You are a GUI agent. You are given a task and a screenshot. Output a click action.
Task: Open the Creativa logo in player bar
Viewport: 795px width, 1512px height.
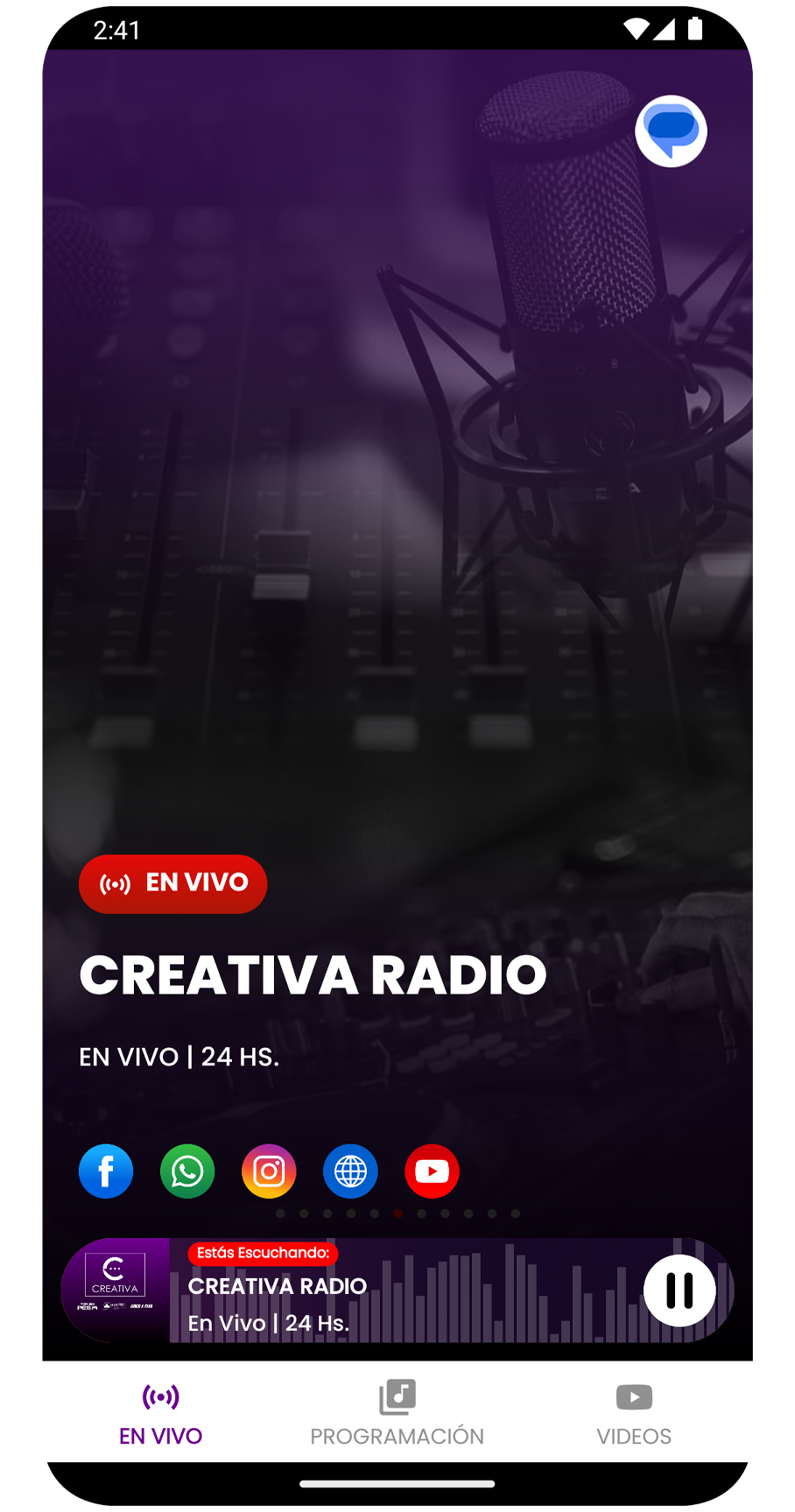click(115, 1290)
